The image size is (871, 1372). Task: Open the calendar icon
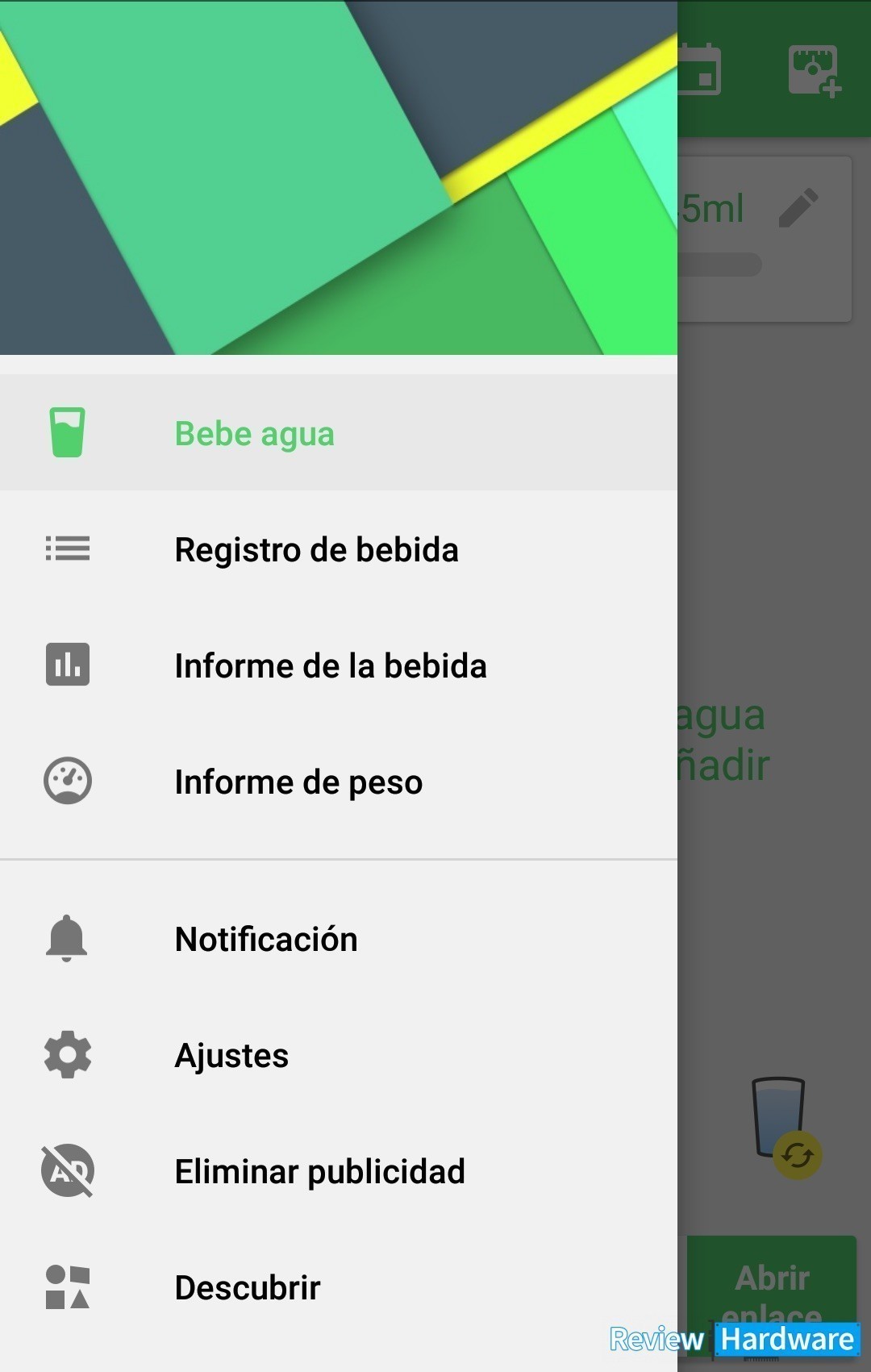pos(700,69)
